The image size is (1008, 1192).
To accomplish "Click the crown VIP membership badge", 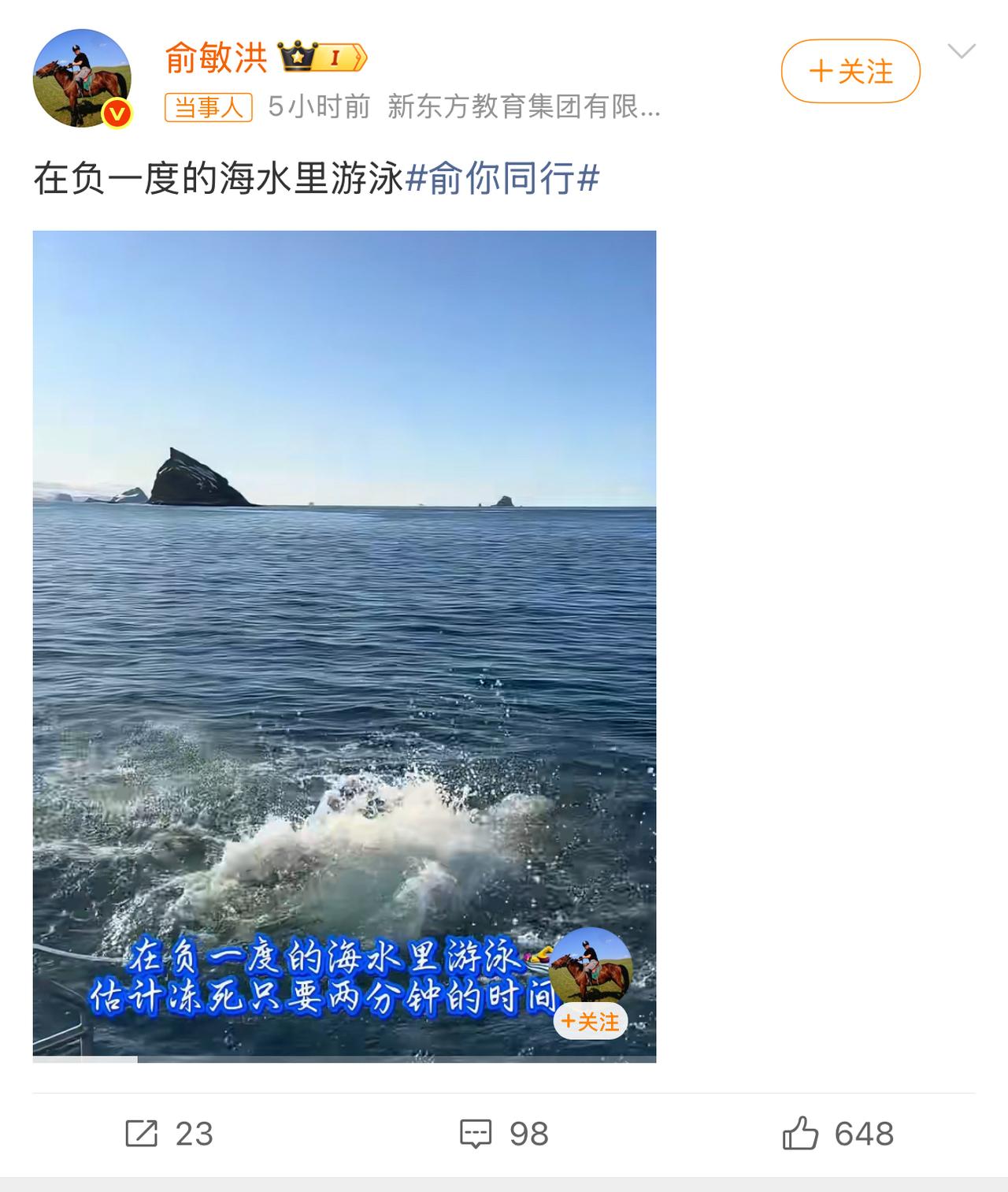I will tap(297, 54).
